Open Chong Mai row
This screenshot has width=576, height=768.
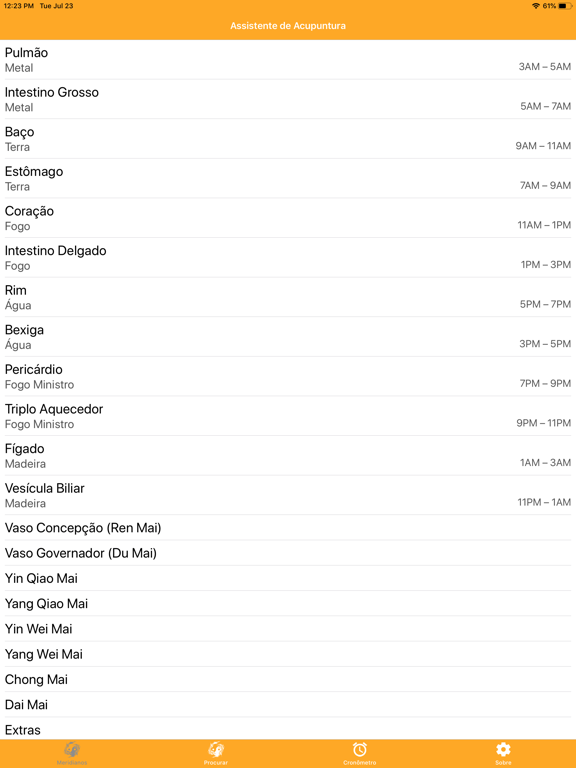(288, 680)
